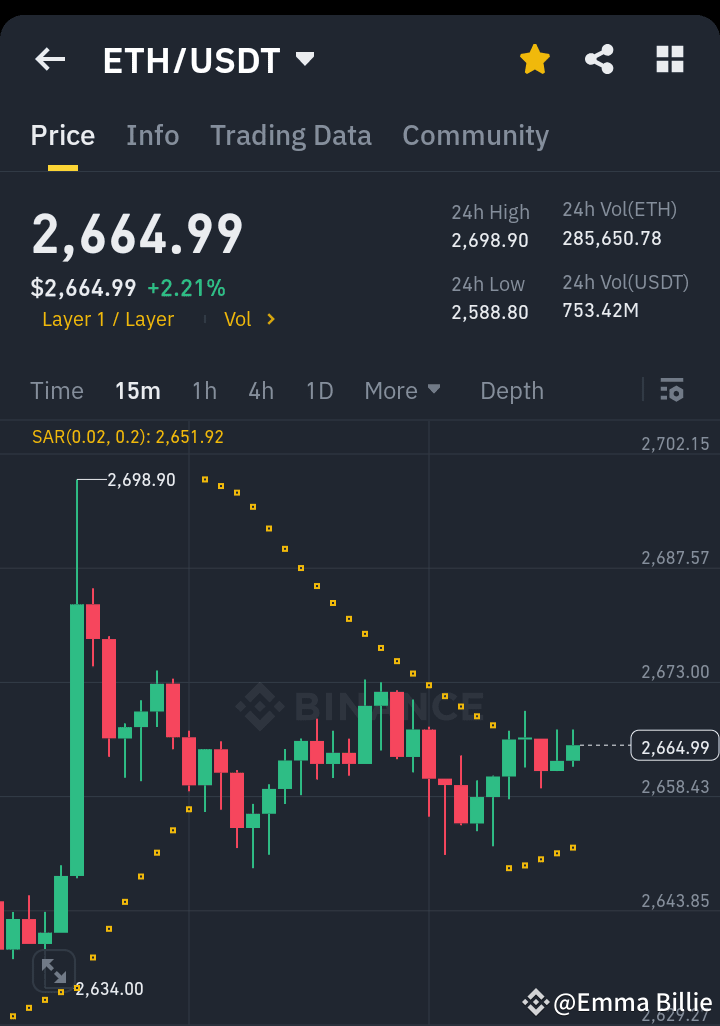Expand the chart to fullscreen view
Viewport: 720px width, 1026px height.
tap(55, 970)
